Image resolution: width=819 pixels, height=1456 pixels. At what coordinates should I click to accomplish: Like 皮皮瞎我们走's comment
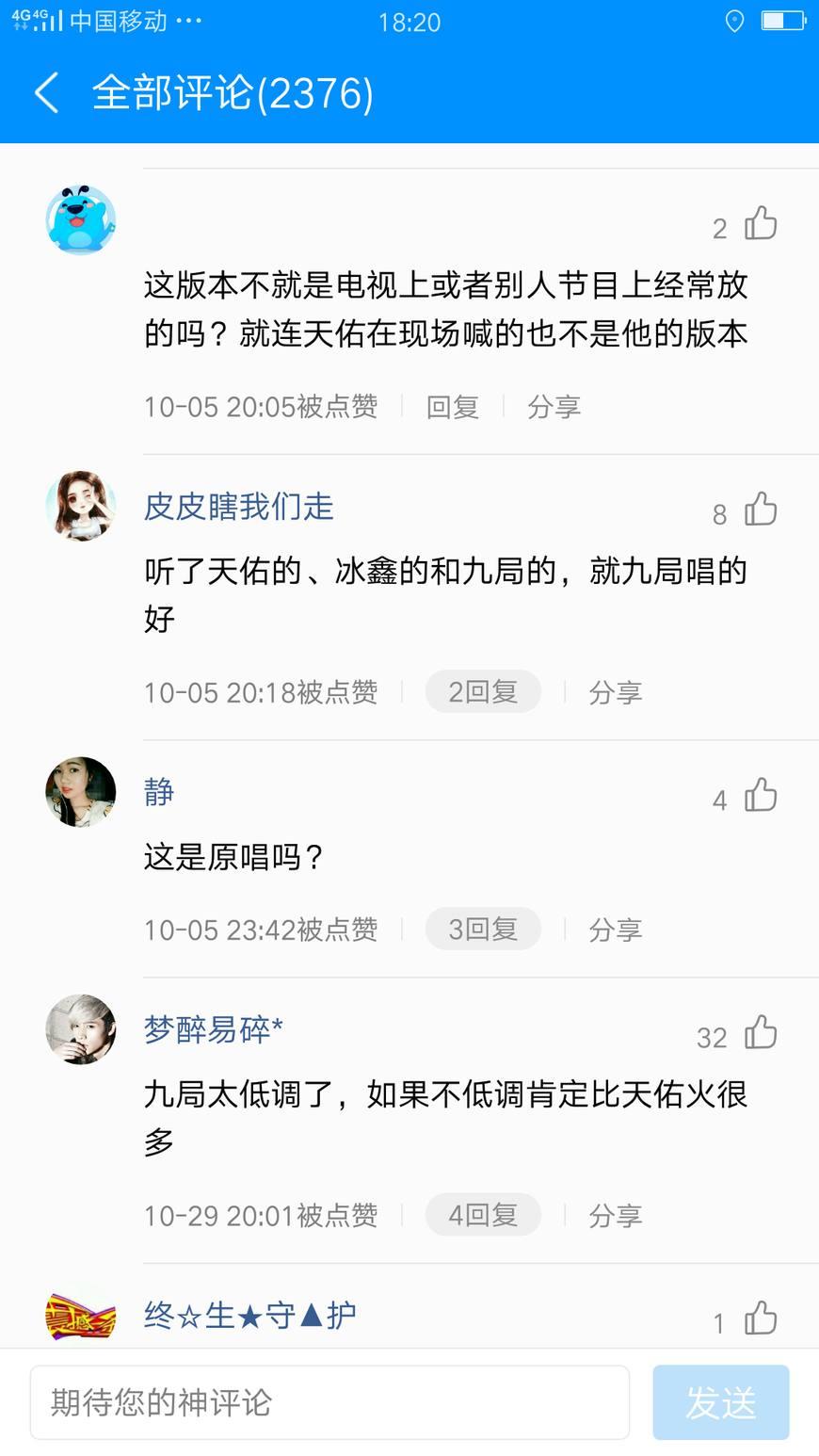click(761, 510)
